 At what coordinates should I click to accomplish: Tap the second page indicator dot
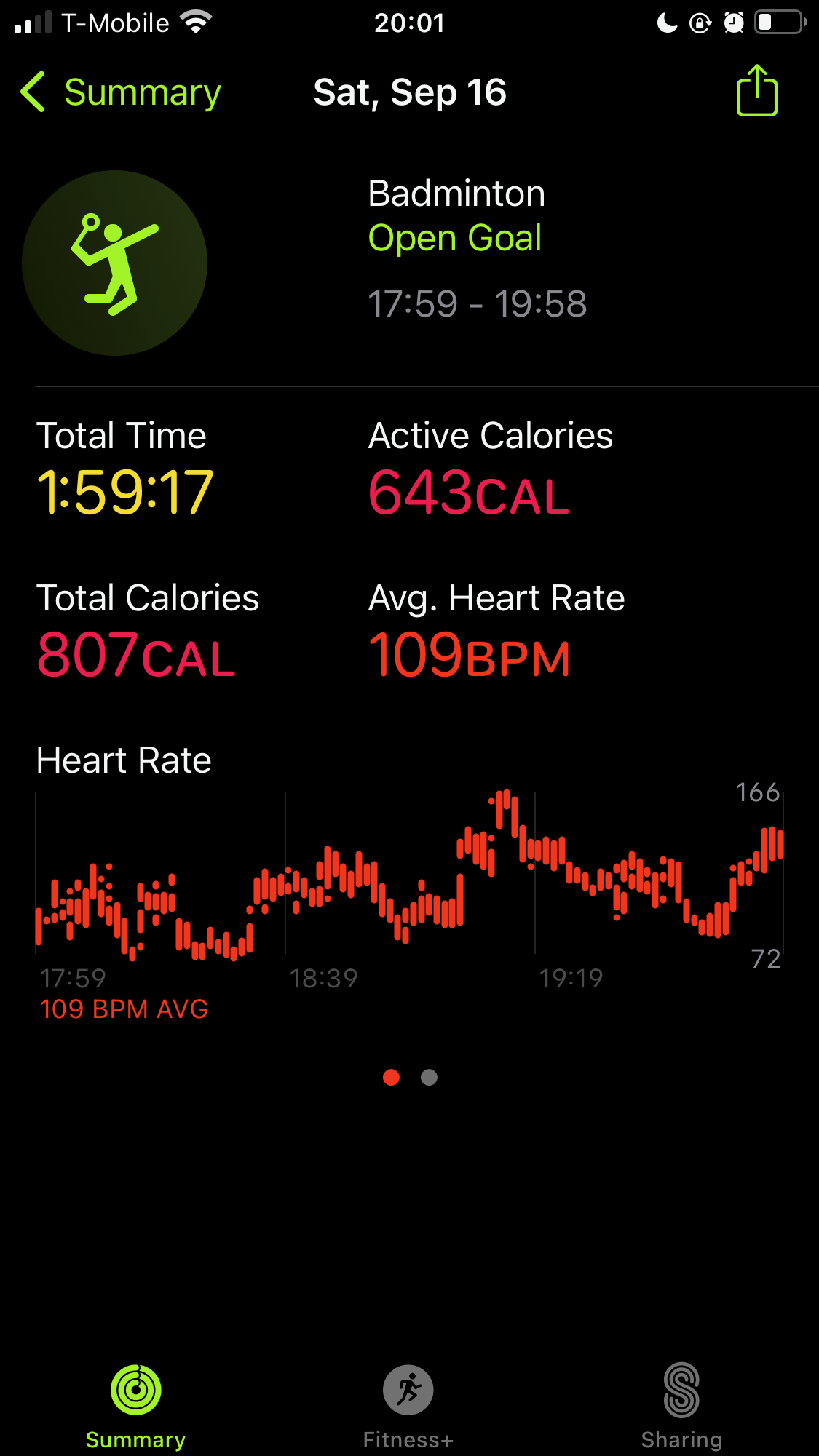click(x=429, y=1077)
